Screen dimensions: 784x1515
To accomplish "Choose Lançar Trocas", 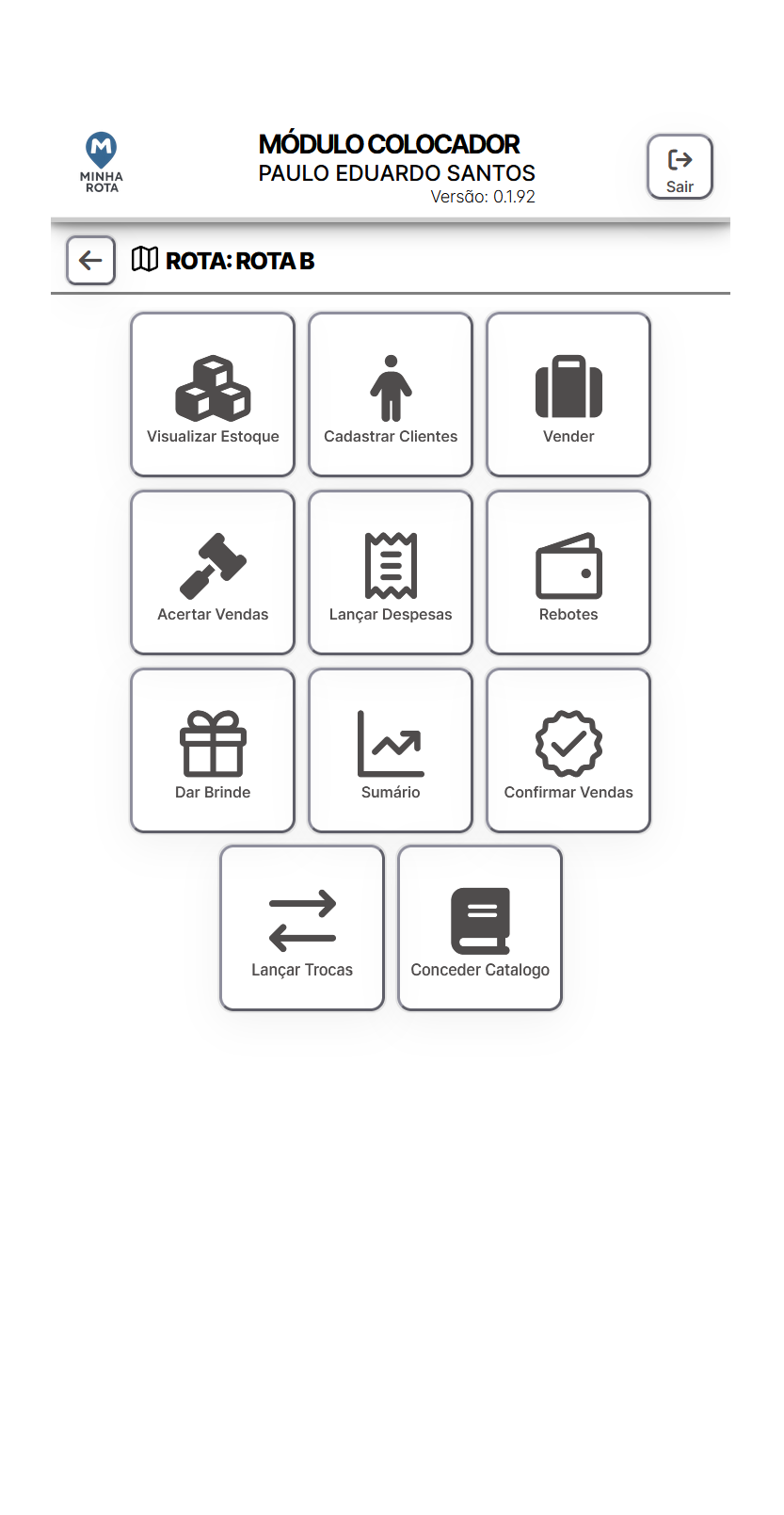I will click(x=302, y=928).
